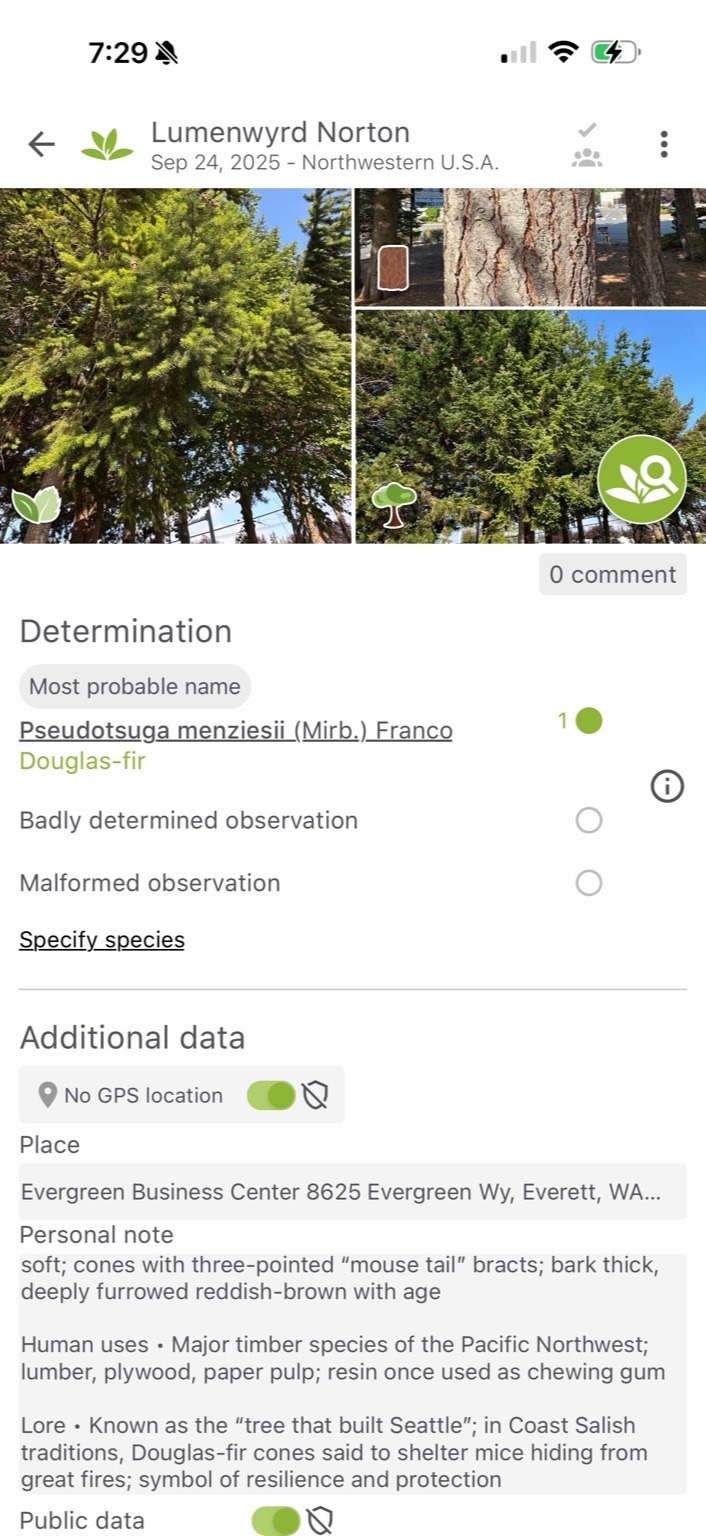Tap the green identify plant button
This screenshot has height=1536, width=706.
642,480
